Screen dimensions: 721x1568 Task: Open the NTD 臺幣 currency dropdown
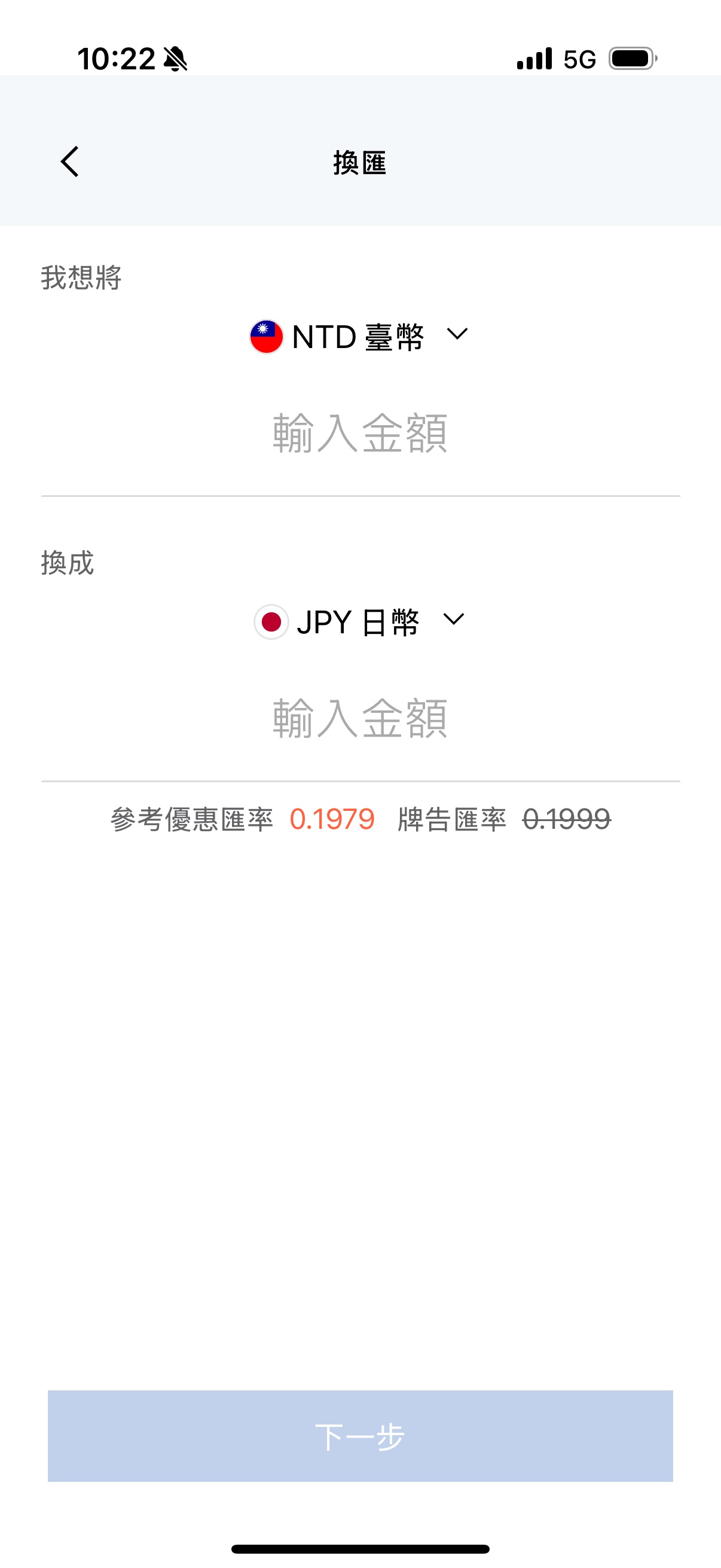click(359, 336)
